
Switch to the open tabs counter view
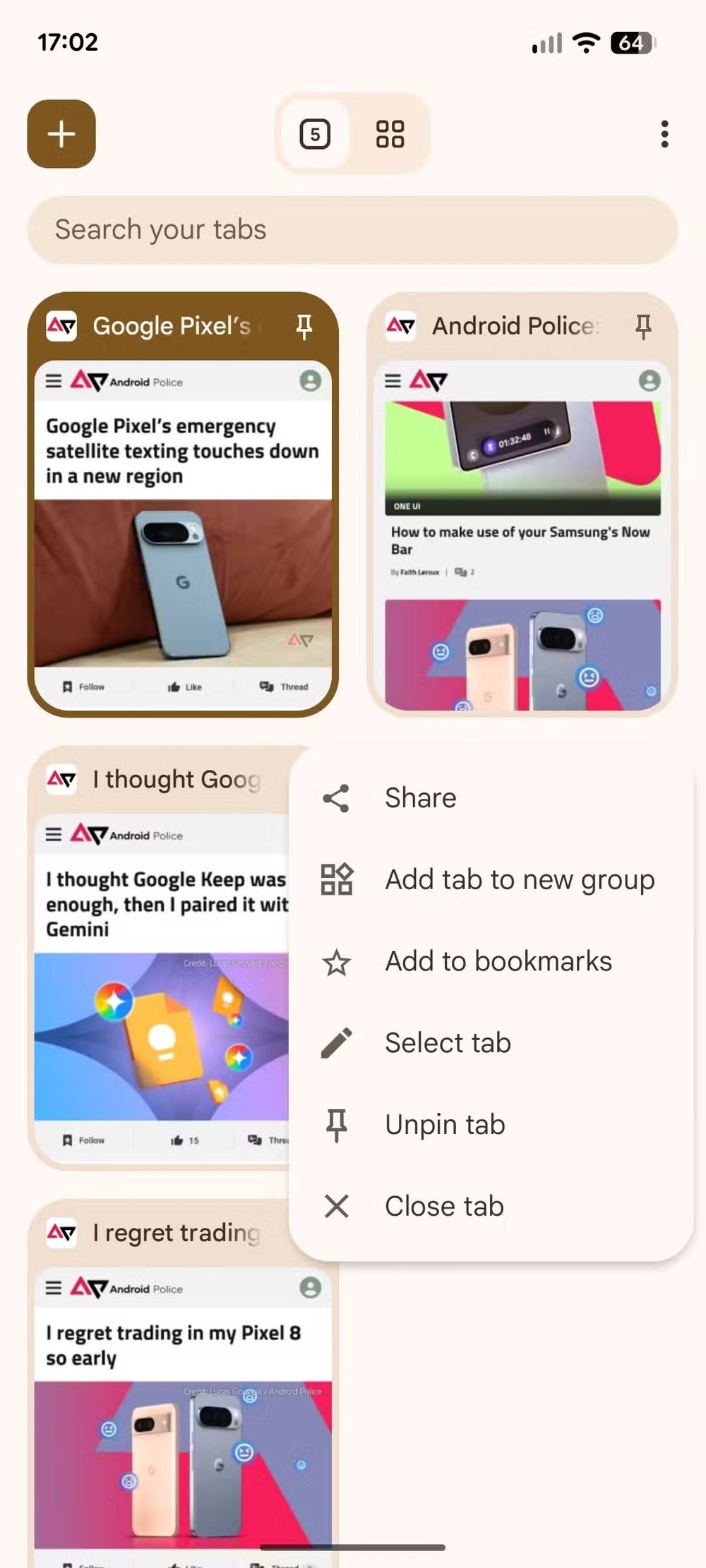(x=315, y=134)
